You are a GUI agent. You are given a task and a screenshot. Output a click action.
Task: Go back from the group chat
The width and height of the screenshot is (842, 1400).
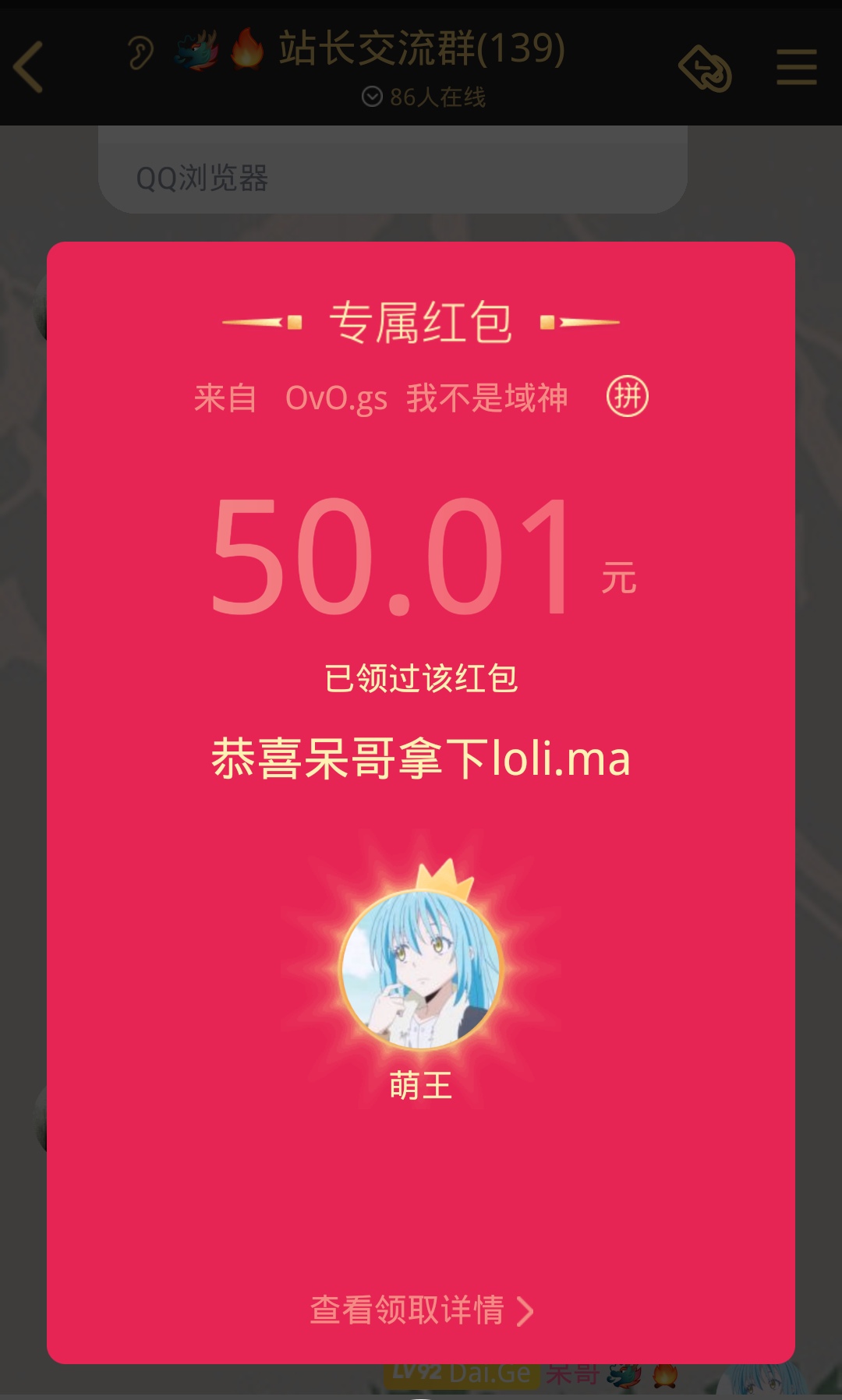click(30, 67)
